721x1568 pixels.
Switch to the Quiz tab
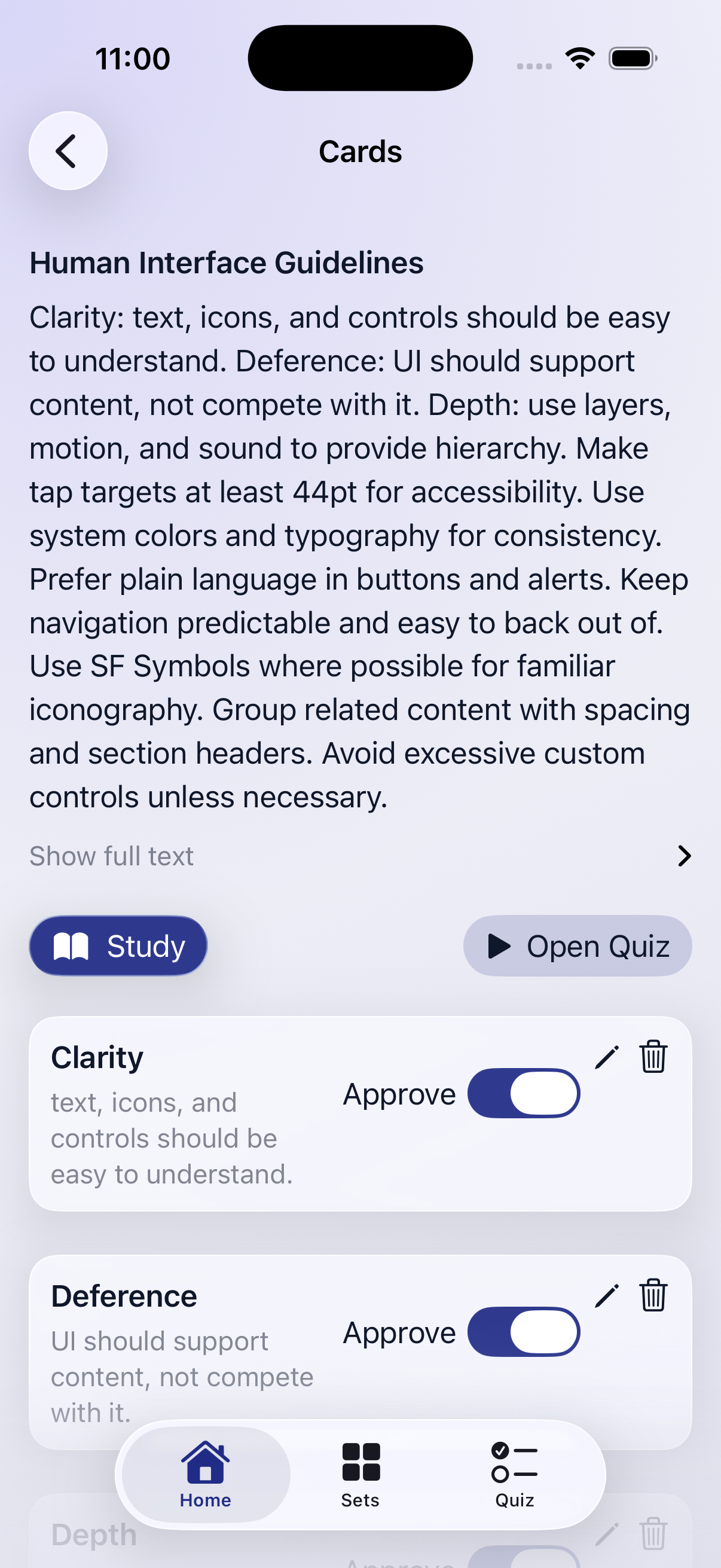[514, 1474]
